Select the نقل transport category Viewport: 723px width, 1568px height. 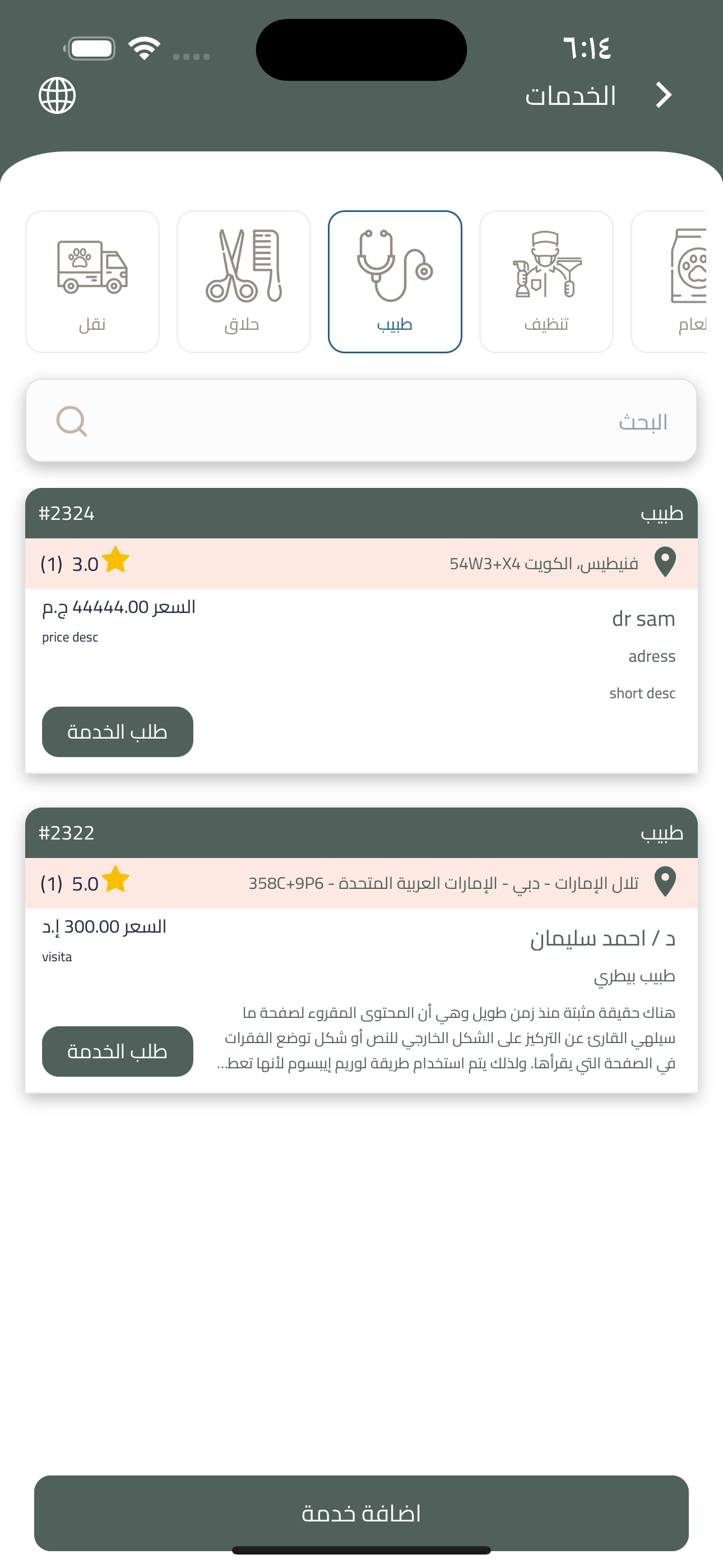[92, 281]
